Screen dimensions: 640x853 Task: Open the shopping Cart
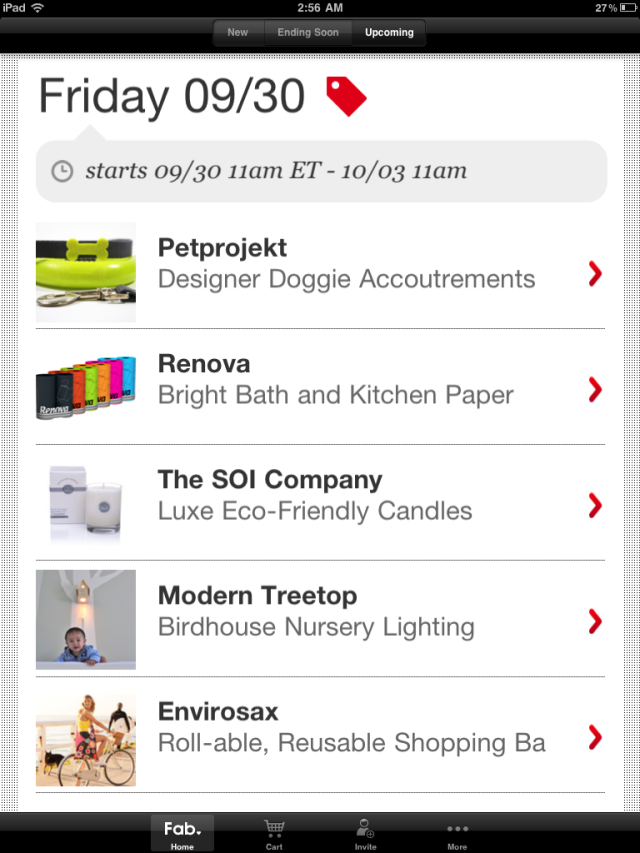(273, 834)
